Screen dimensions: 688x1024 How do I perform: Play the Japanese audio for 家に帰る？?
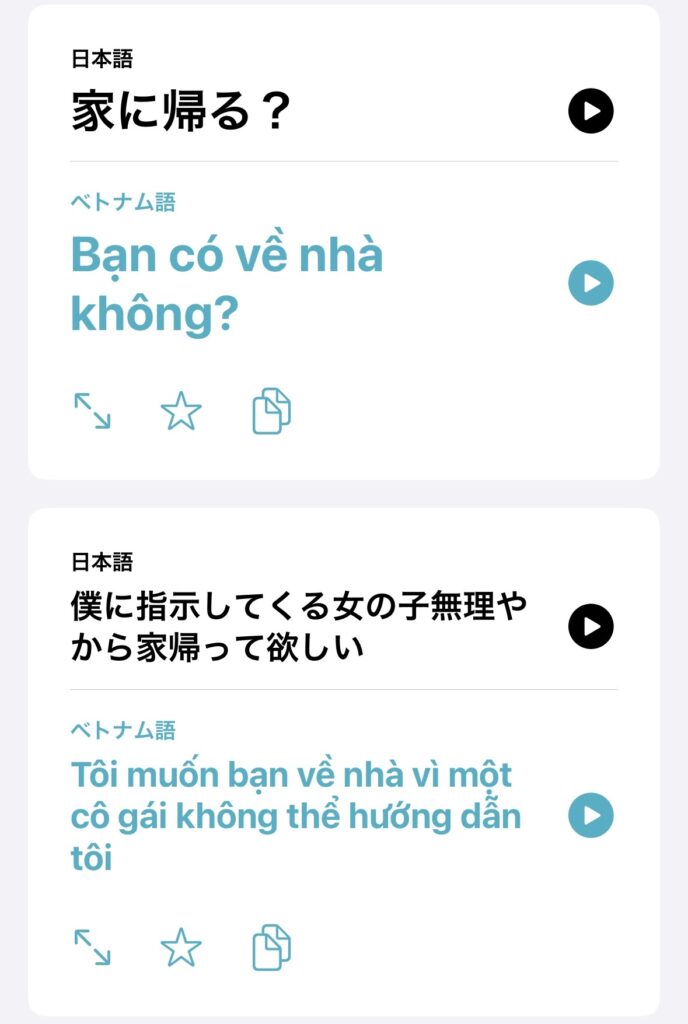click(x=591, y=111)
